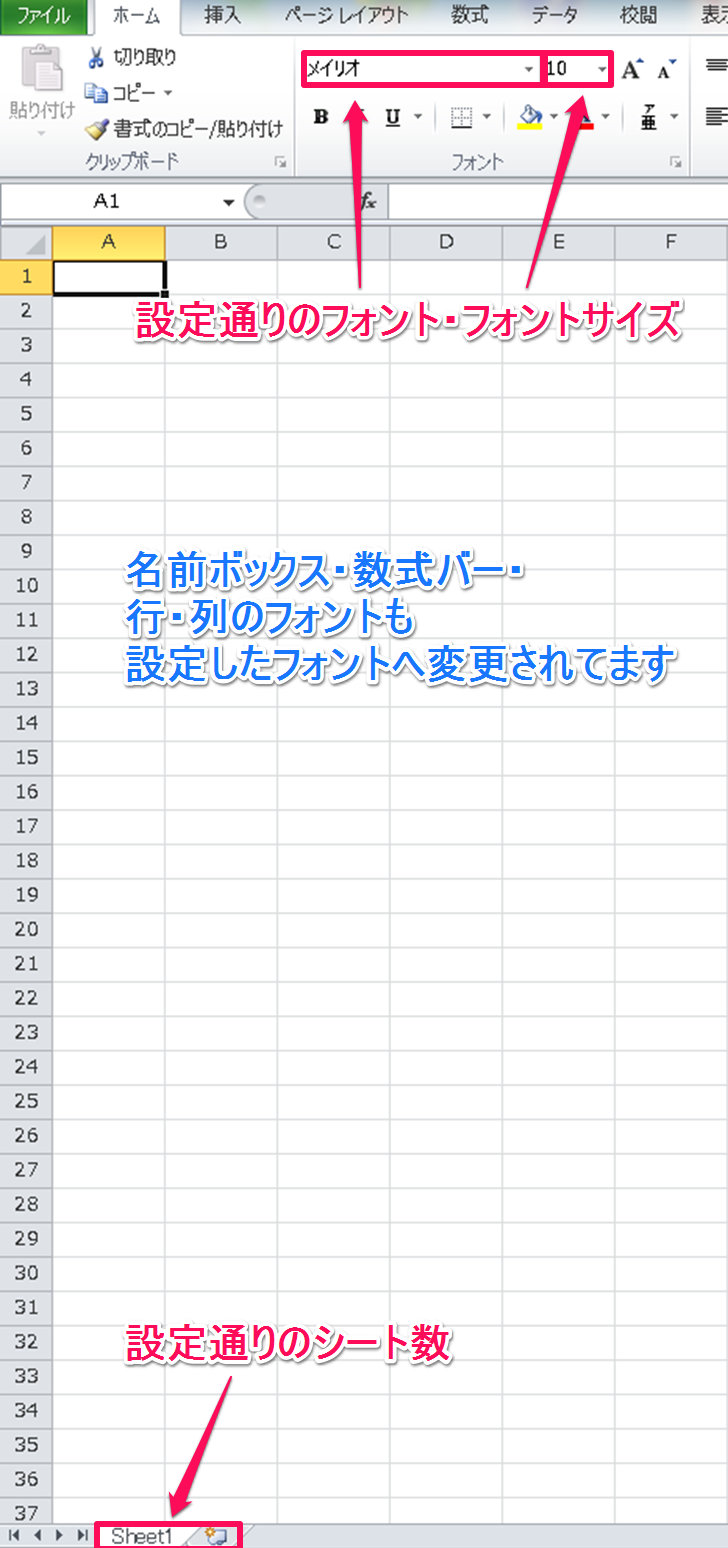728x1548 pixels.
Task: Open the 校閲 (Review) tab
Action: point(638,16)
